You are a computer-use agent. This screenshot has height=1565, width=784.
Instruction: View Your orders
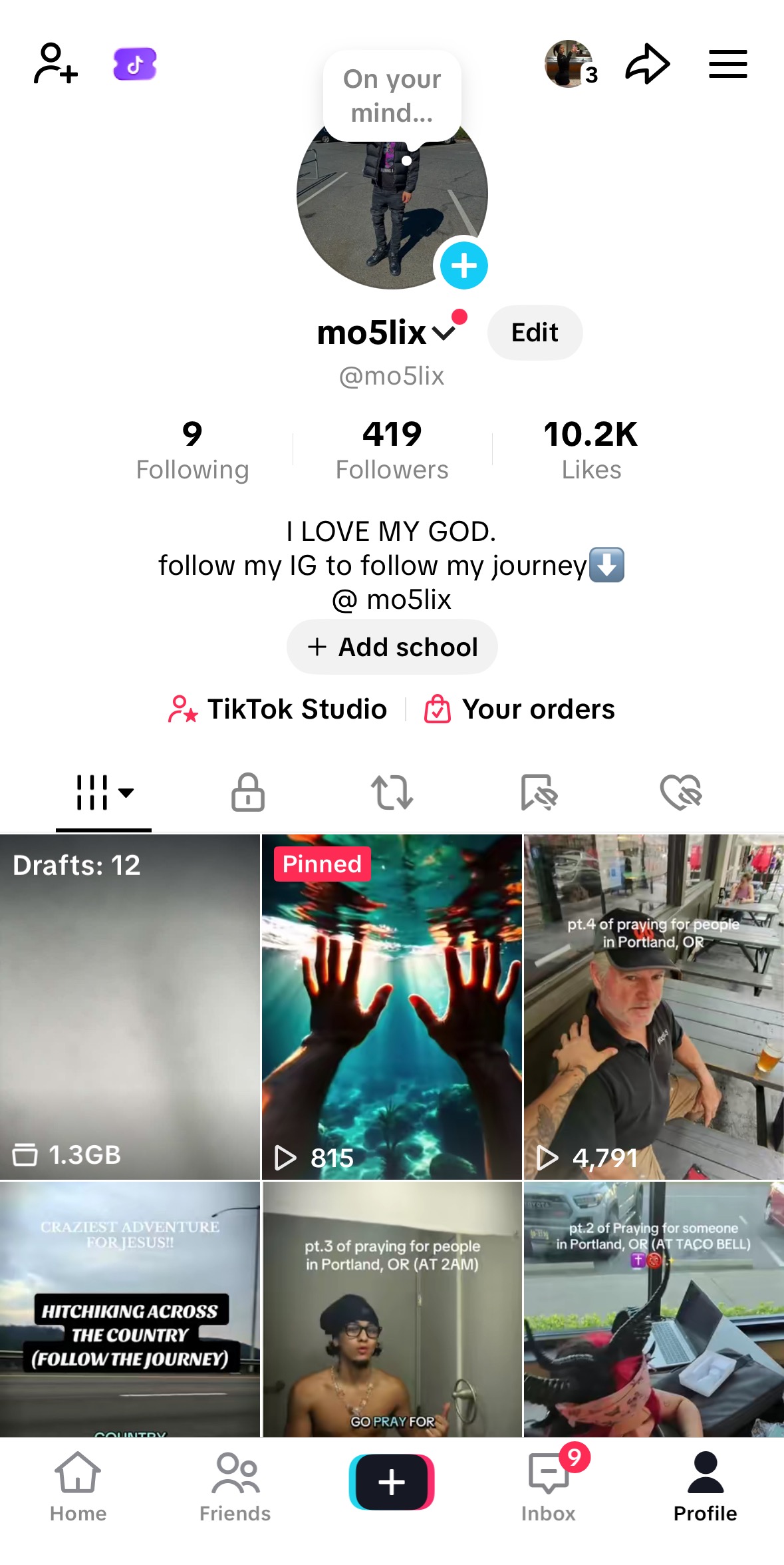click(520, 709)
